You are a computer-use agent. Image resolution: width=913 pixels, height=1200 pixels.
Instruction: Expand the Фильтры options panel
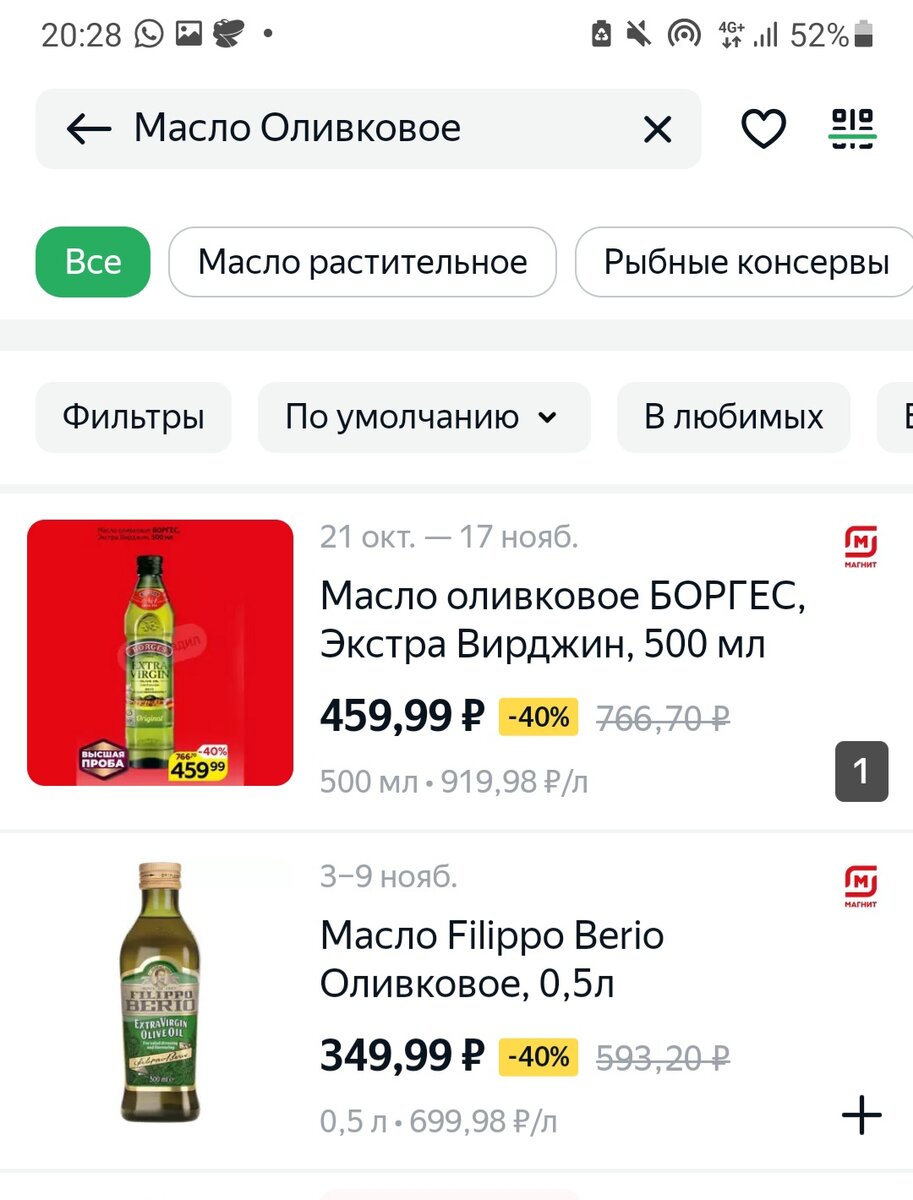(x=133, y=417)
